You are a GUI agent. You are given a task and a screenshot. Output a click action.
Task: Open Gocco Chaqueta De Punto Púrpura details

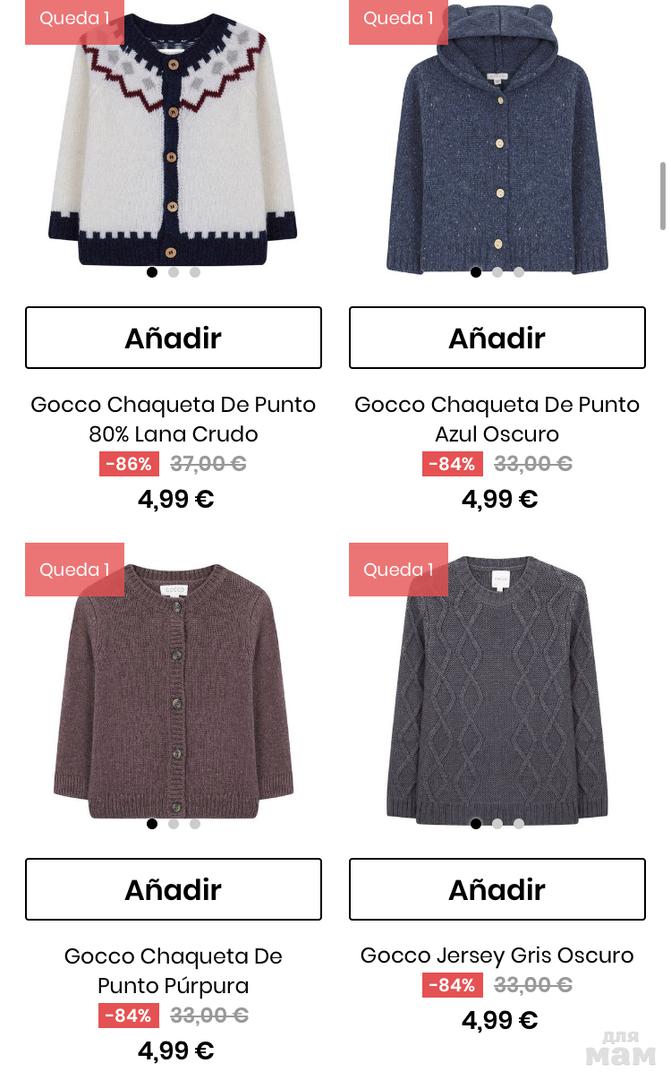click(x=173, y=971)
